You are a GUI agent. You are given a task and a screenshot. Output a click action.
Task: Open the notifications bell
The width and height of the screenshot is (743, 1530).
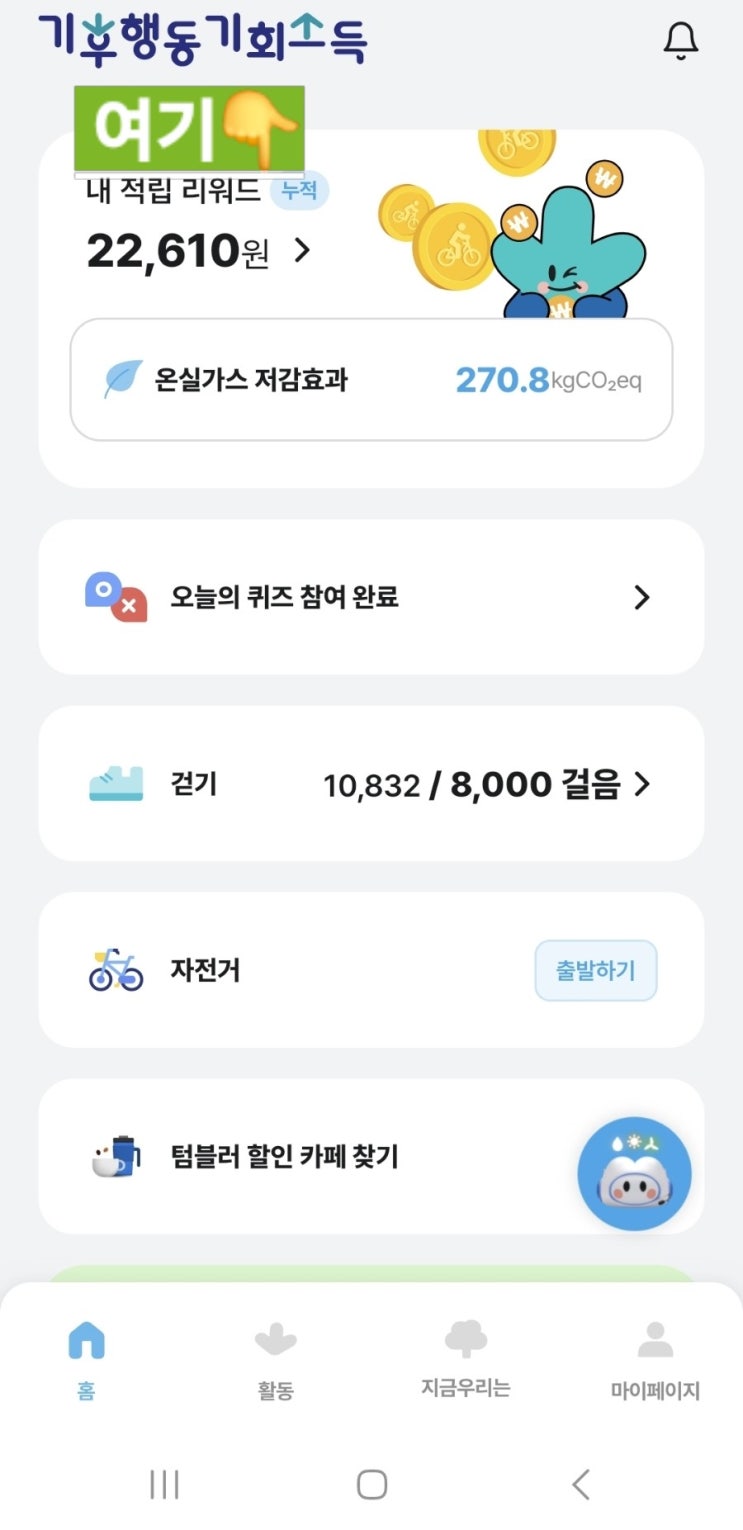pos(681,41)
